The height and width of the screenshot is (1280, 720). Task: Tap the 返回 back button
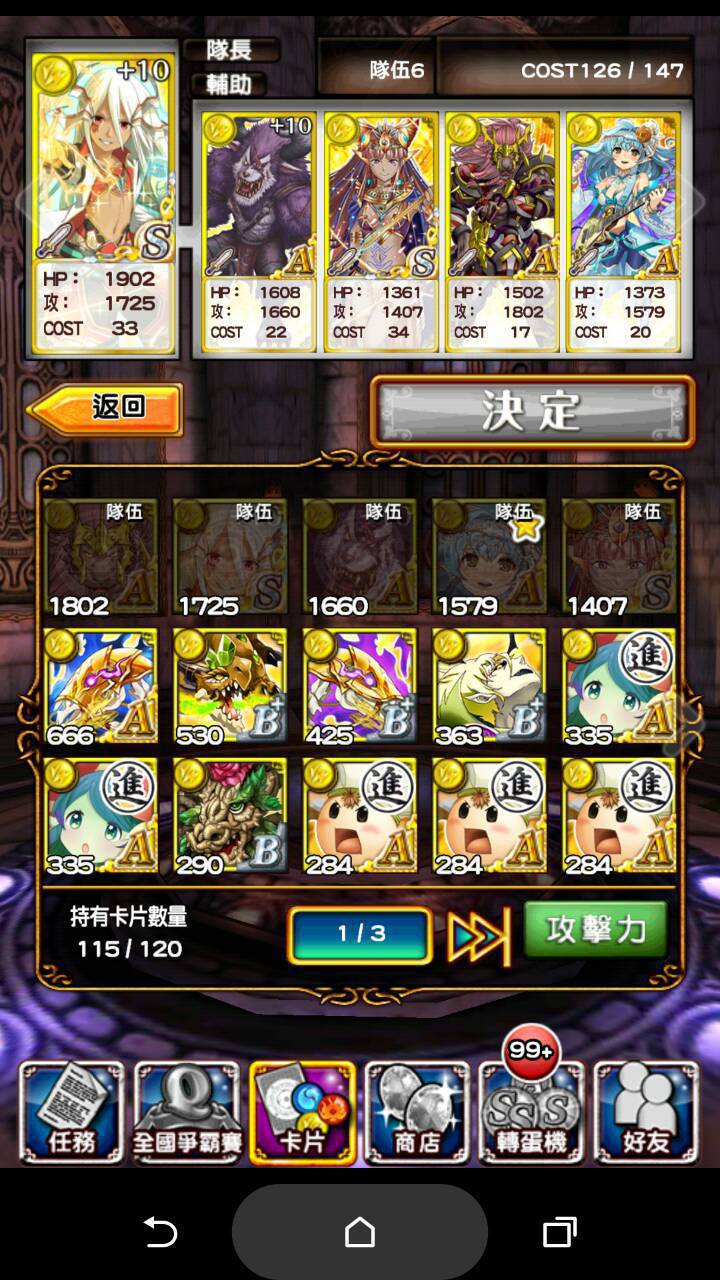pyautogui.click(x=106, y=408)
